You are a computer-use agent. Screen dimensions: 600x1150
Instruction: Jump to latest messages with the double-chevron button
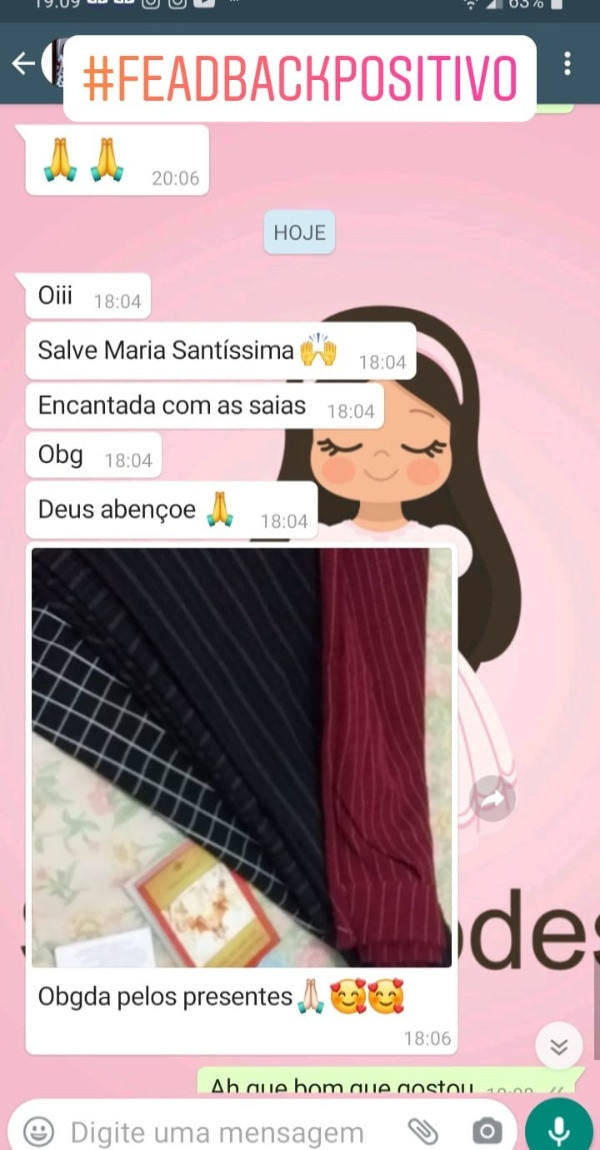tap(559, 1045)
